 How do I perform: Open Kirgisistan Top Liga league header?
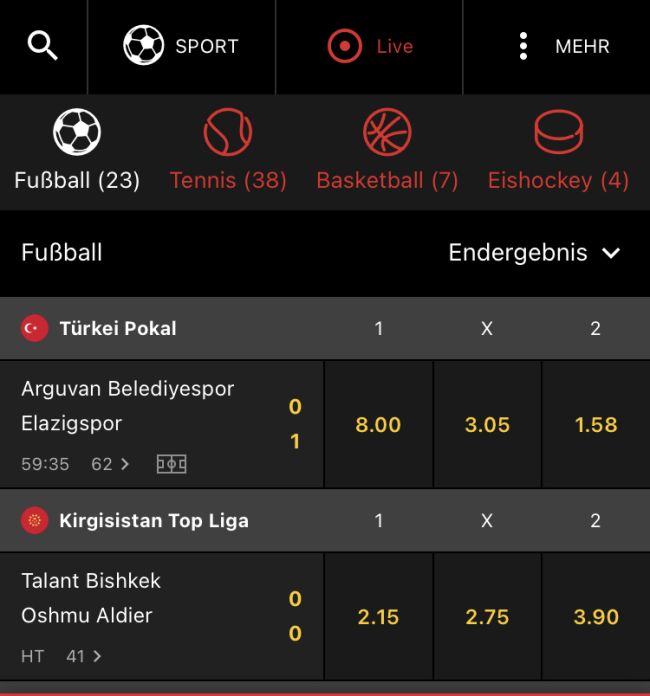point(153,520)
